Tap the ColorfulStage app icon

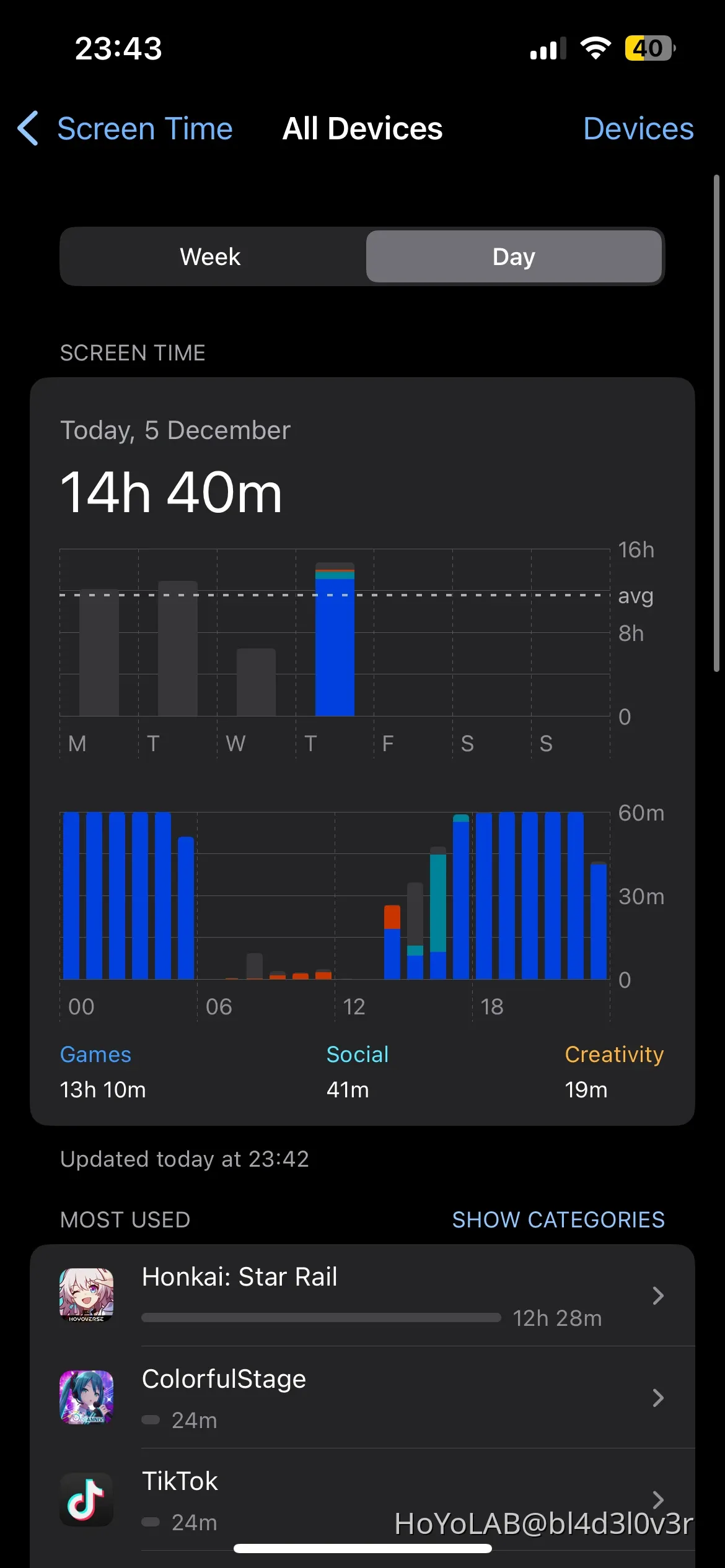click(x=86, y=1398)
